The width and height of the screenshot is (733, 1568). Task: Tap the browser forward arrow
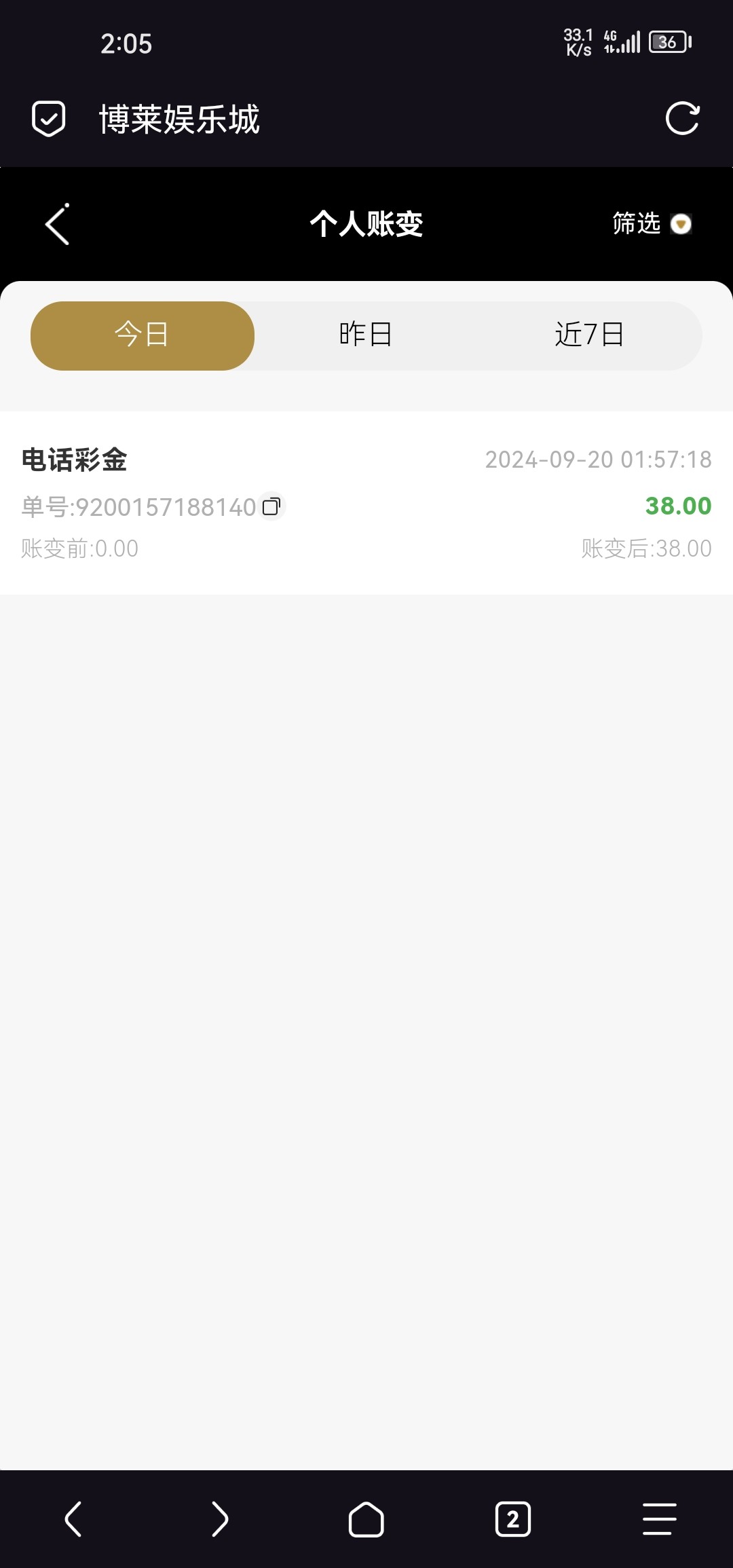pyautogui.click(x=220, y=1518)
